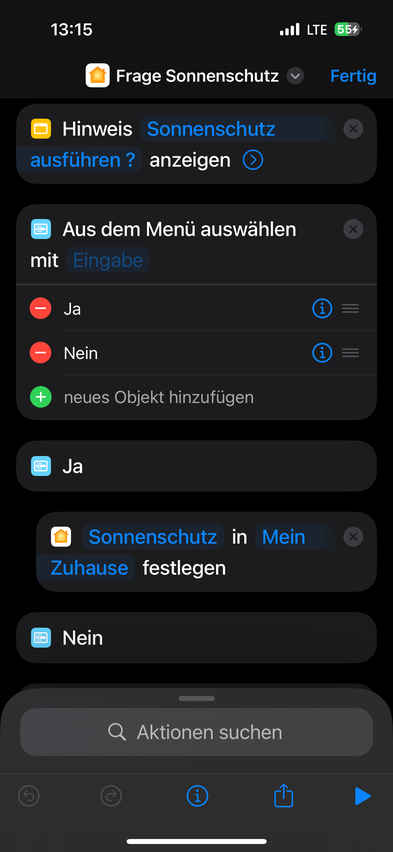This screenshot has width=393, height=852.
Task: Delete the Nein menu item
Action: 41,353
